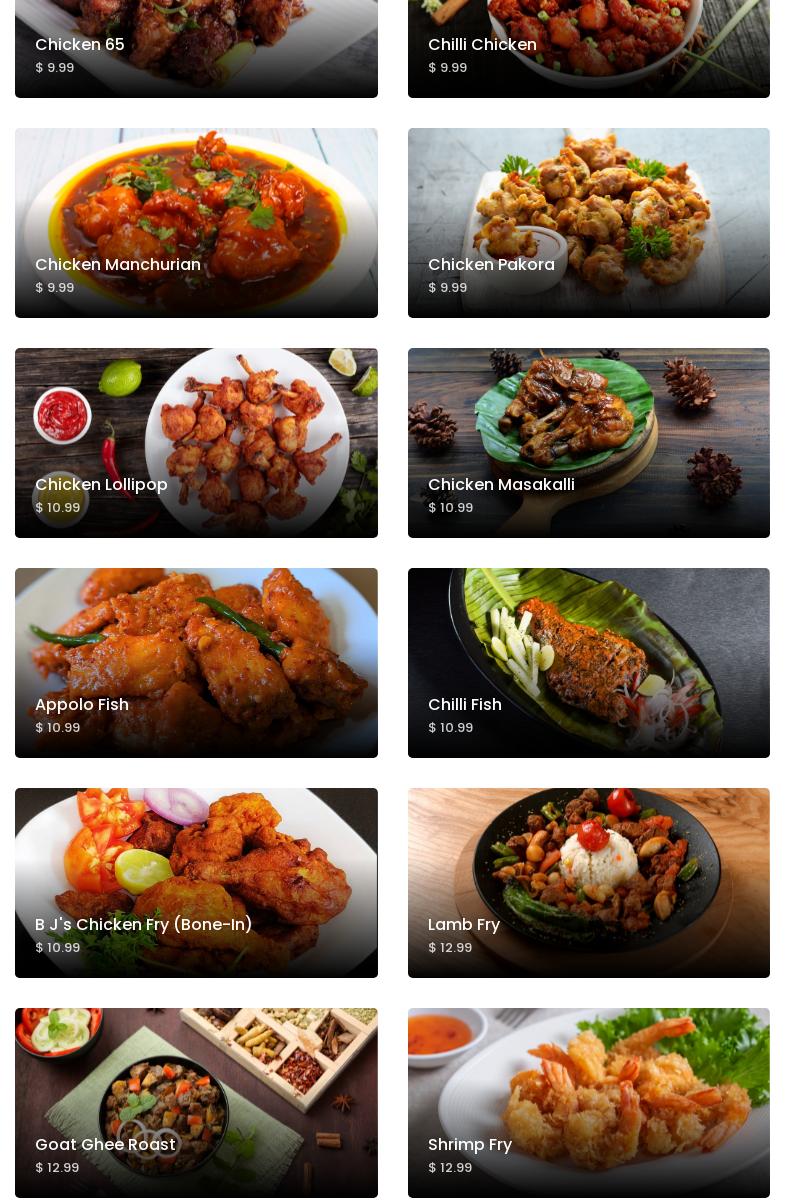Open the Shrimp Fry dish
Image resolution: width=785 pixels, height=1203 pixels.
point(588,1103)
